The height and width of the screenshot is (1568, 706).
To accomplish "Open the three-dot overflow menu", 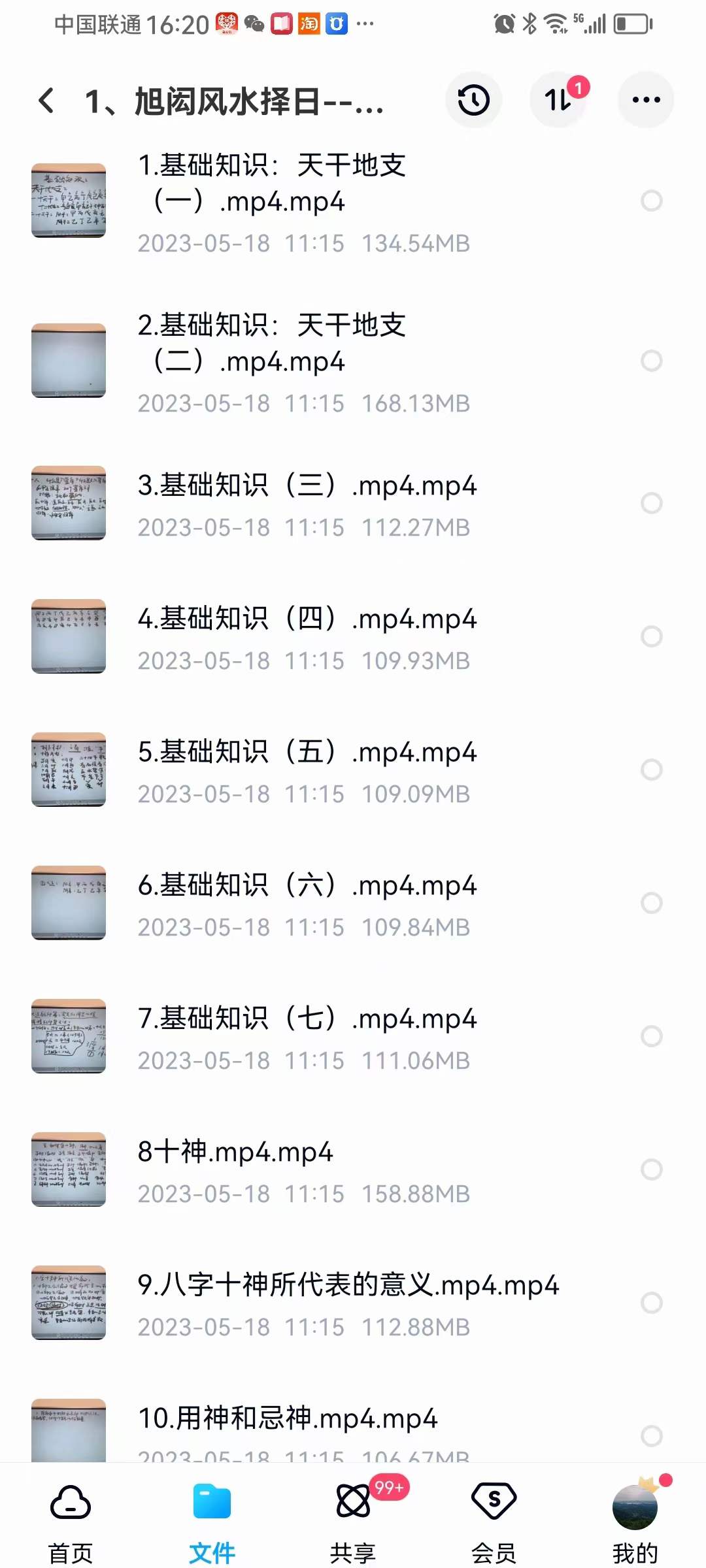I will (646, 100).
